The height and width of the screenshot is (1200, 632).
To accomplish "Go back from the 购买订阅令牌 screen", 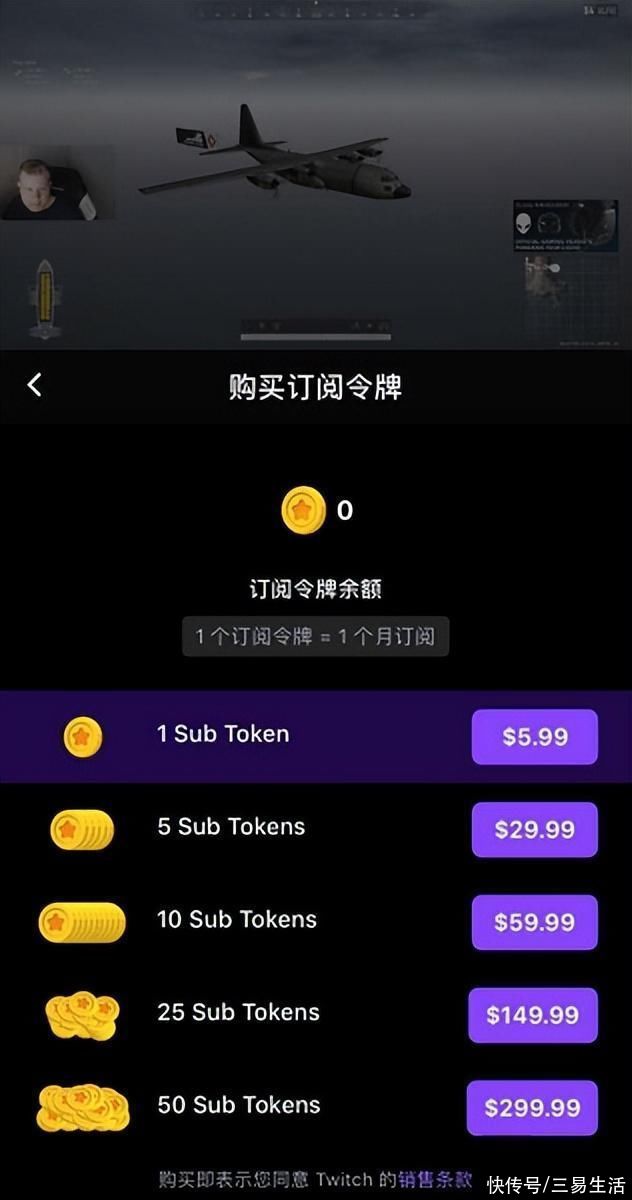I will [x=34, y=385].
